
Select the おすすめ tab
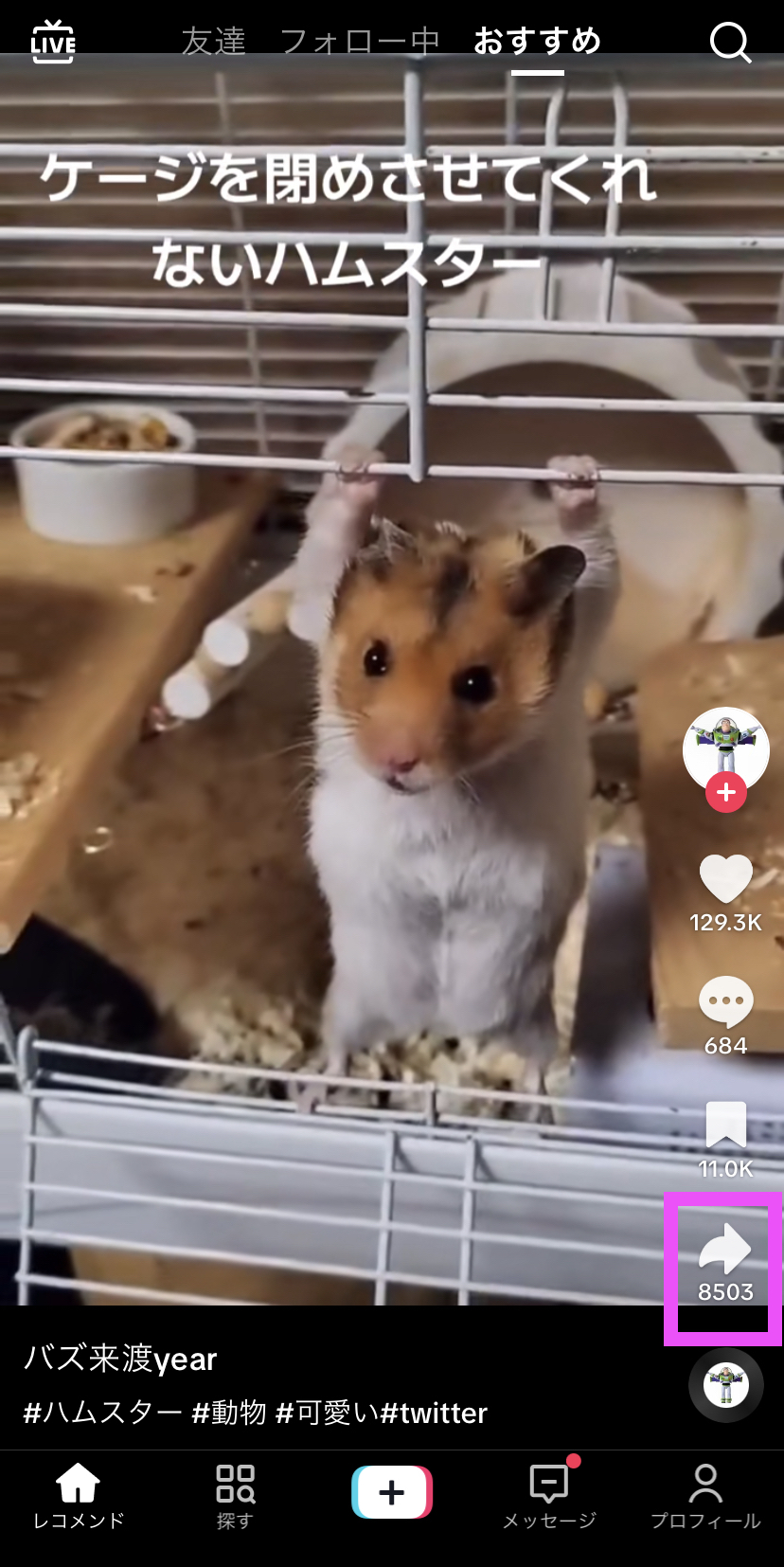coord(537,42)
